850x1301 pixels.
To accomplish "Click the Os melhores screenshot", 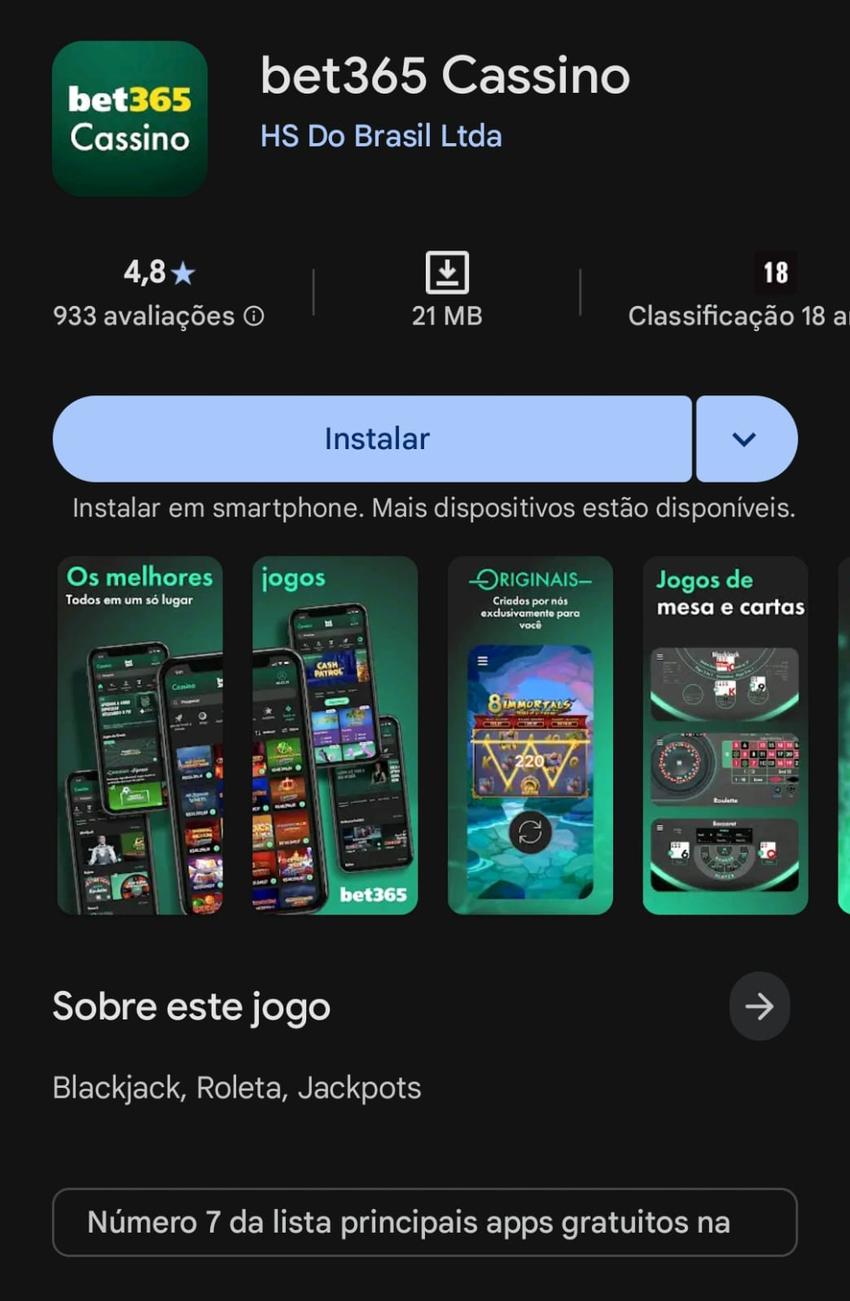I will point(140,735).
